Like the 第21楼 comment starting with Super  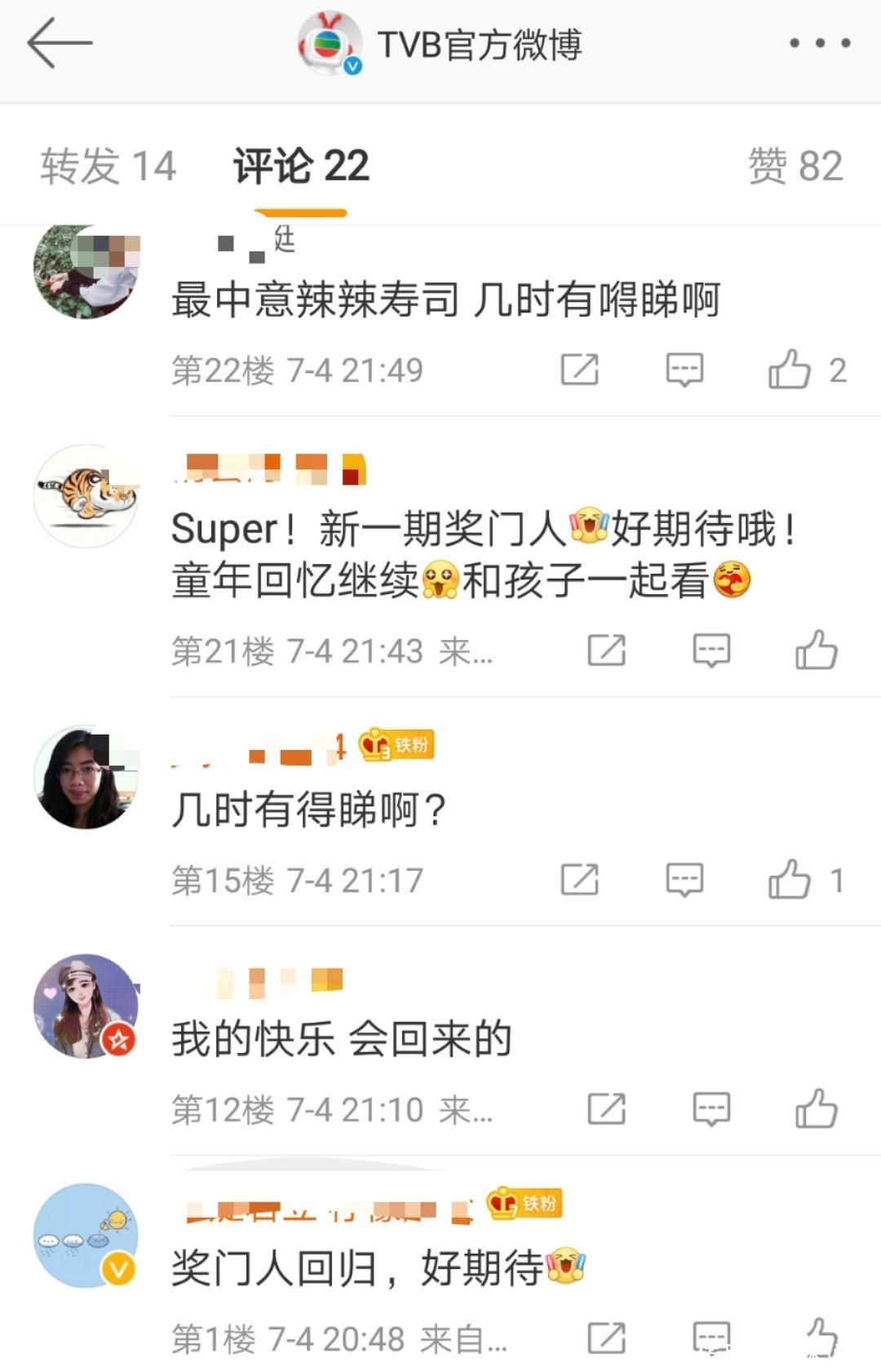point(817,650)
